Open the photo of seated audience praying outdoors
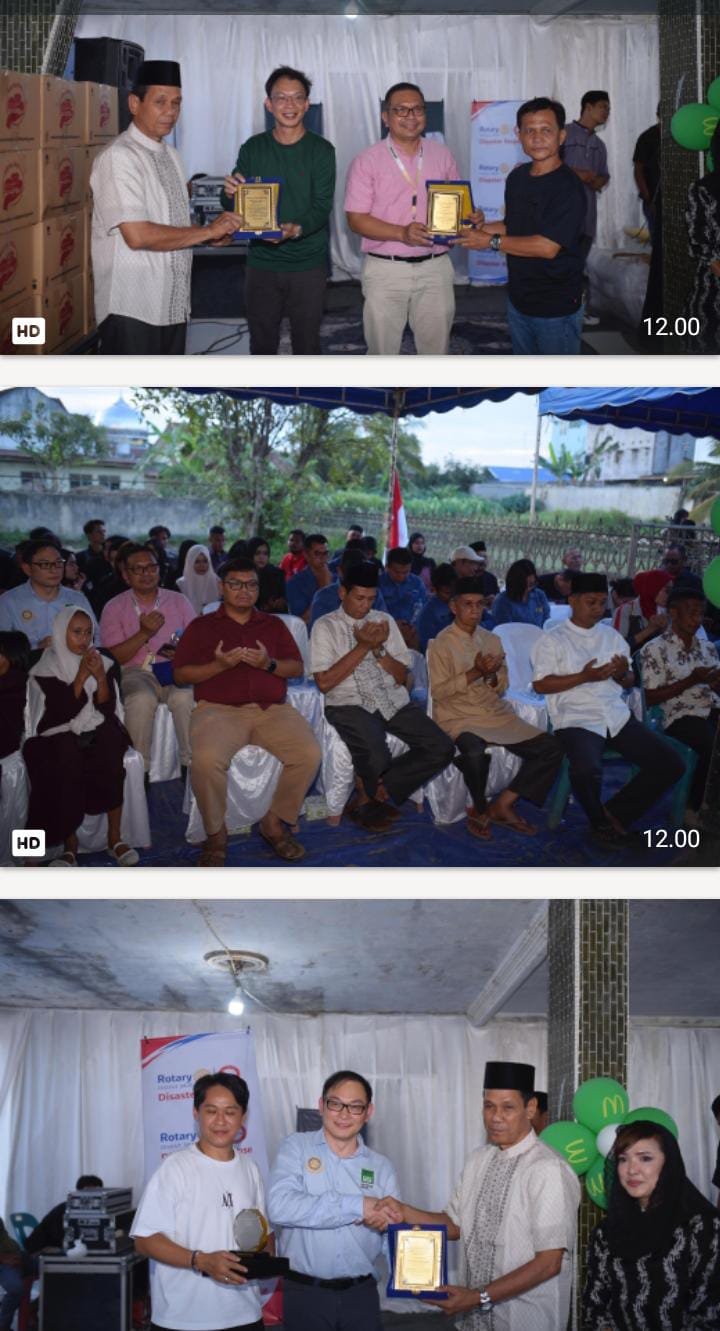The height and width of the screenshot is (1331, 720). pyautogui.click(x=360, y=625)
